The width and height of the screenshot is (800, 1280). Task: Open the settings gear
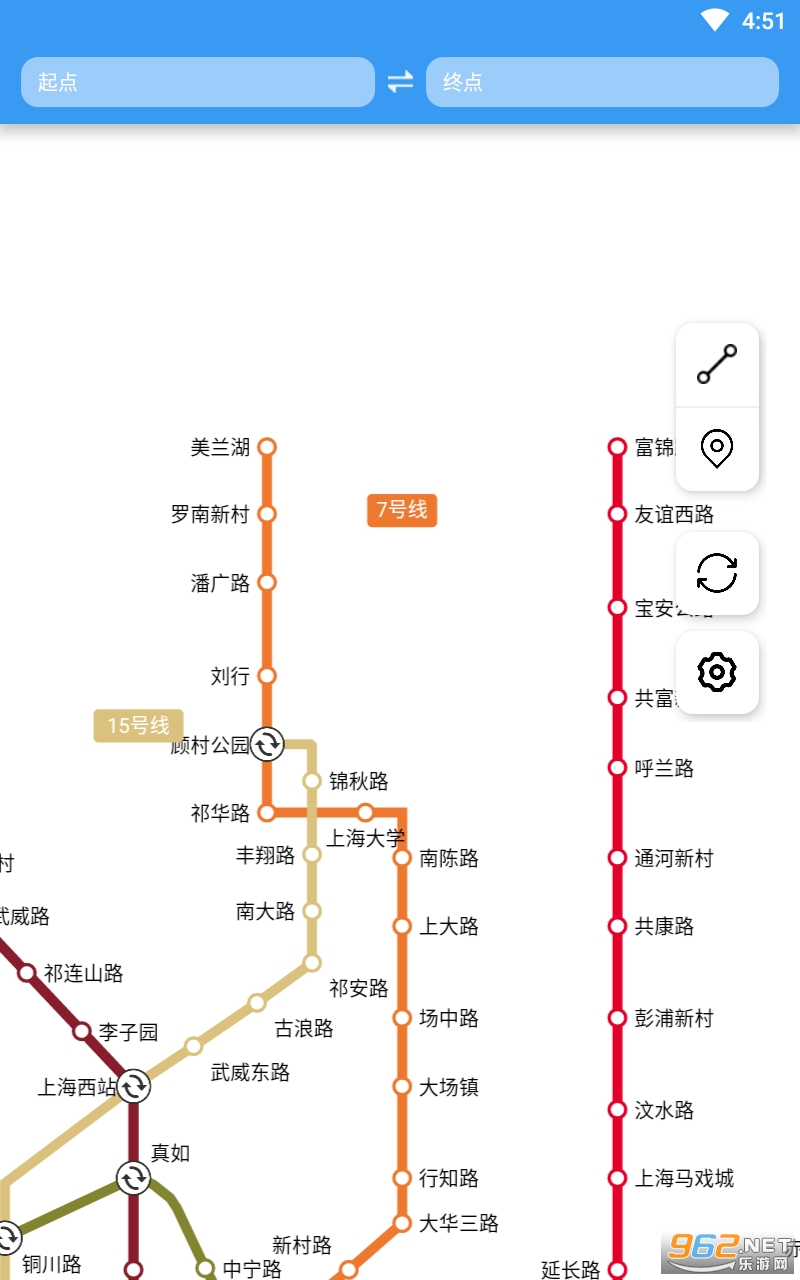[x=717, y=672]
